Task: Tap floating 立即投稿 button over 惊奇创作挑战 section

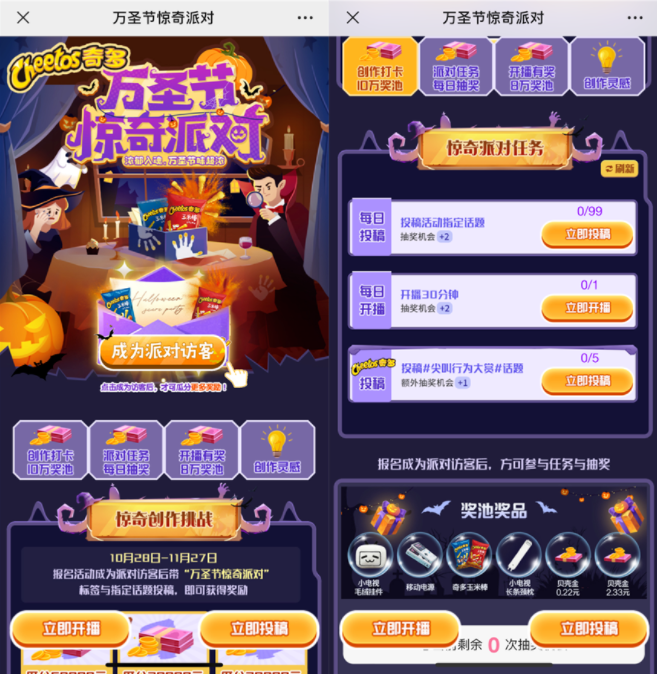Action: tap(260, 628)
